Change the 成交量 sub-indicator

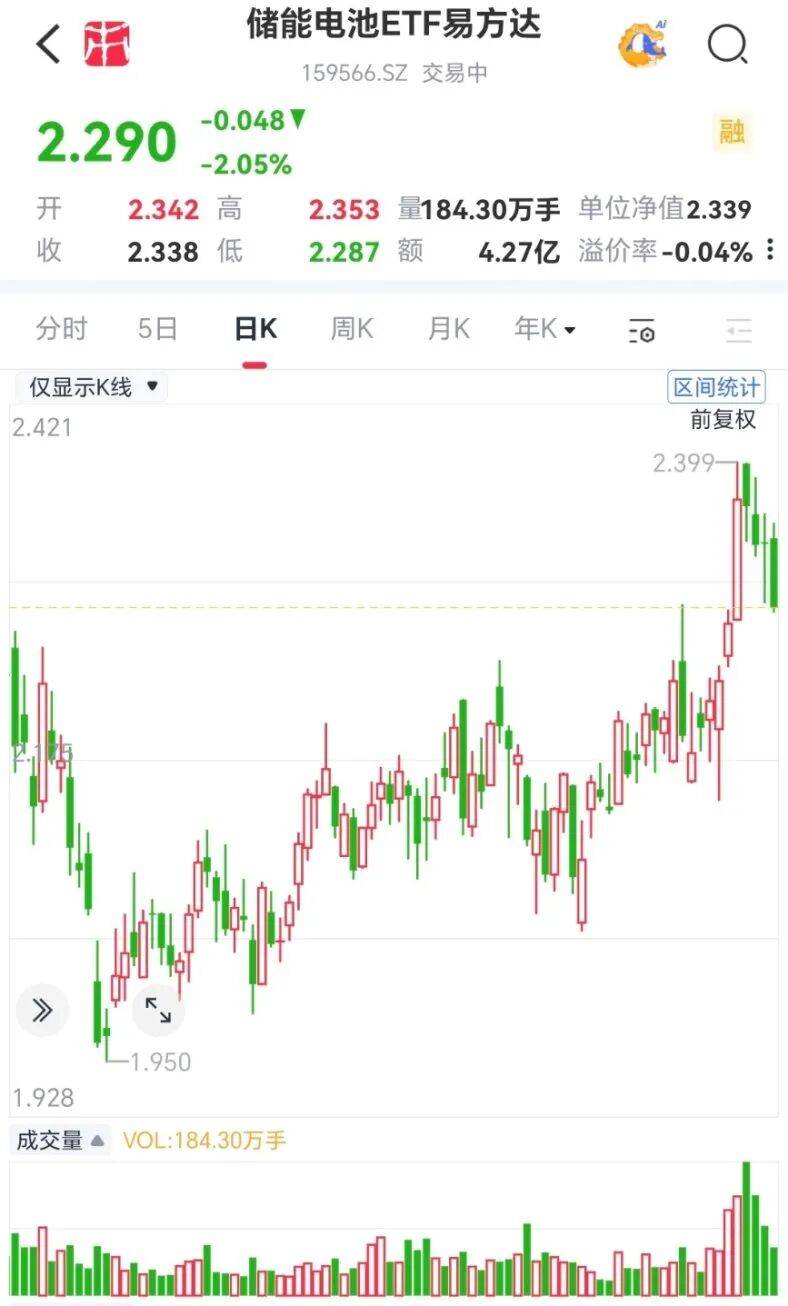pos(60,1140)
